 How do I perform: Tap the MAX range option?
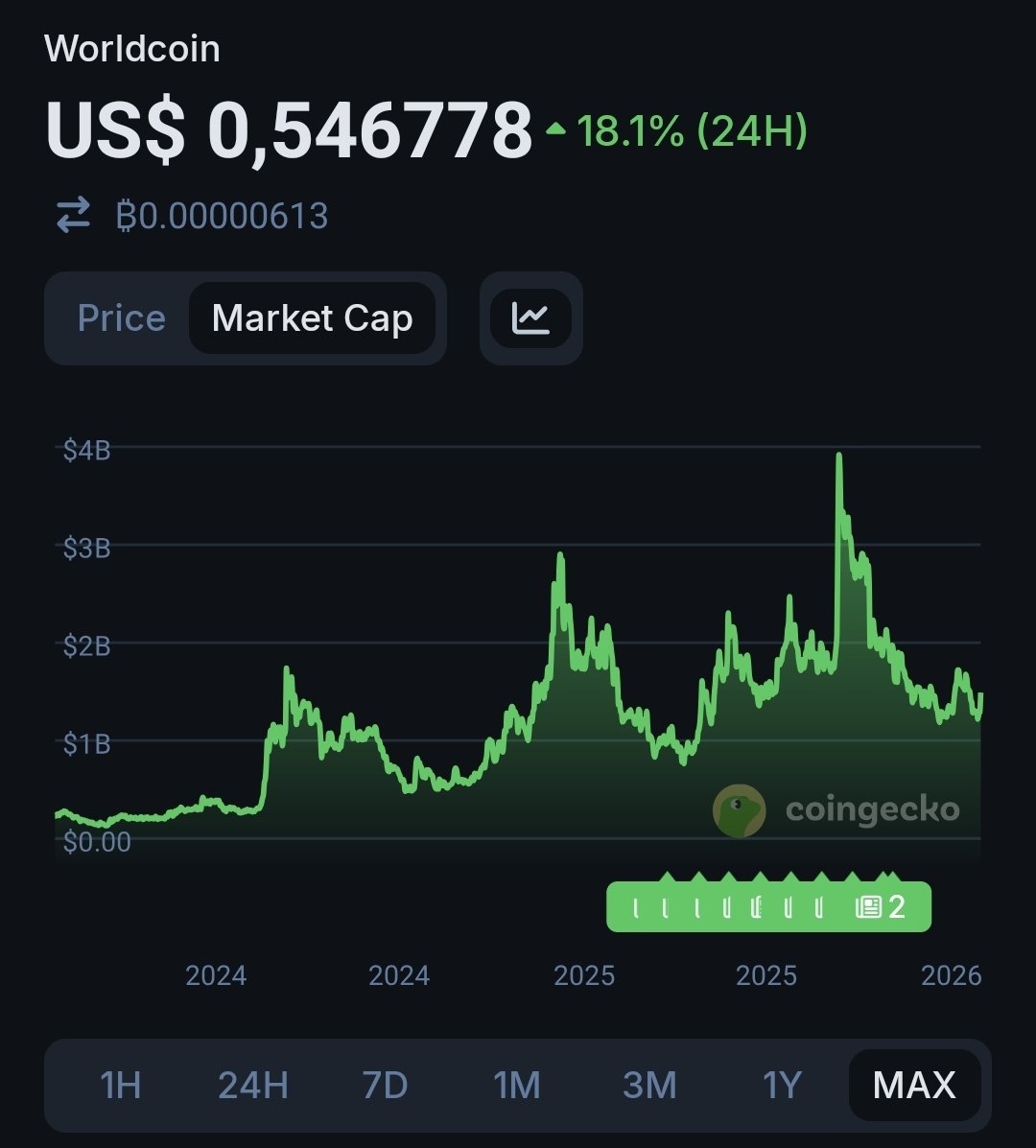tap(914, 1085)
